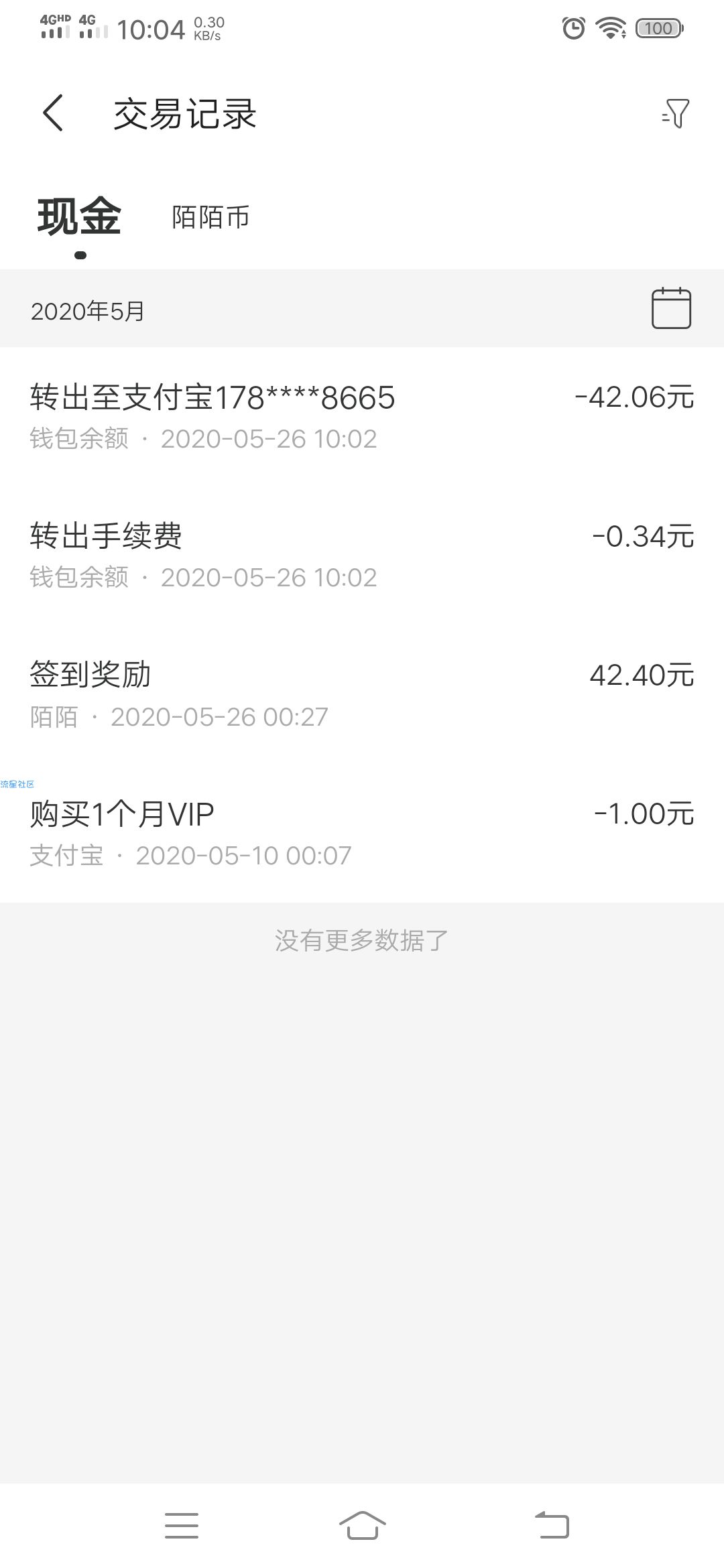724x1568 pixels.
Task: Switch to the 陌陌币 tab
Action: point(210,217)
